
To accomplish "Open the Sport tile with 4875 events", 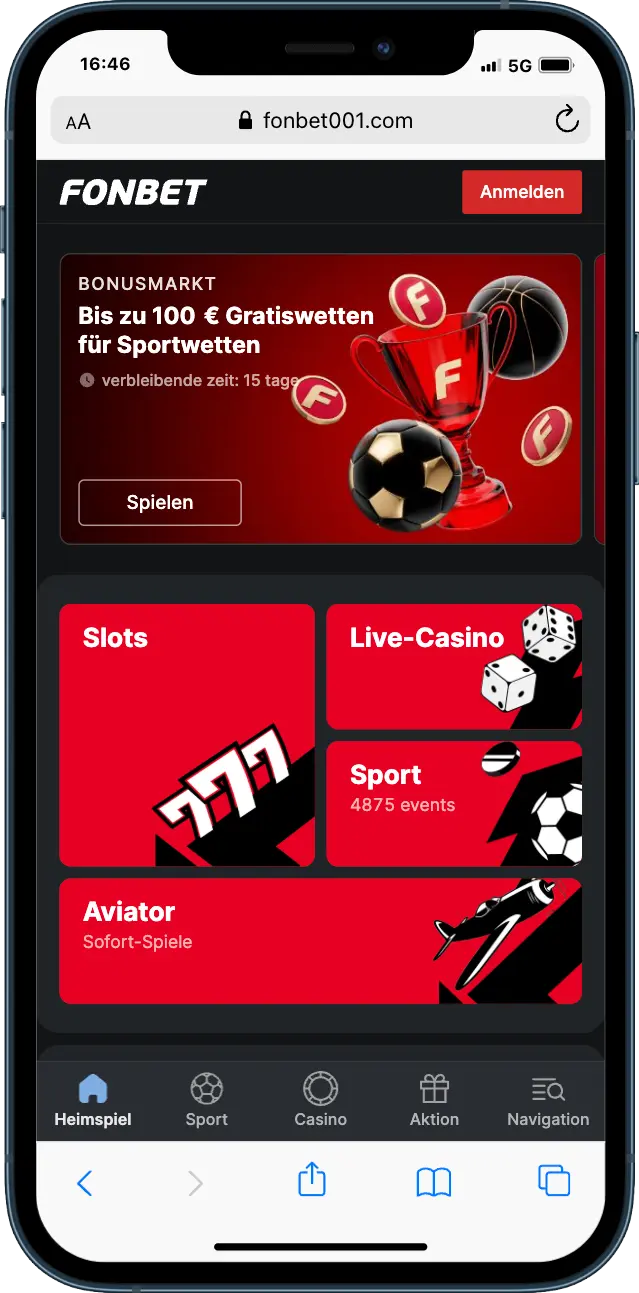I will pos(453,803).
